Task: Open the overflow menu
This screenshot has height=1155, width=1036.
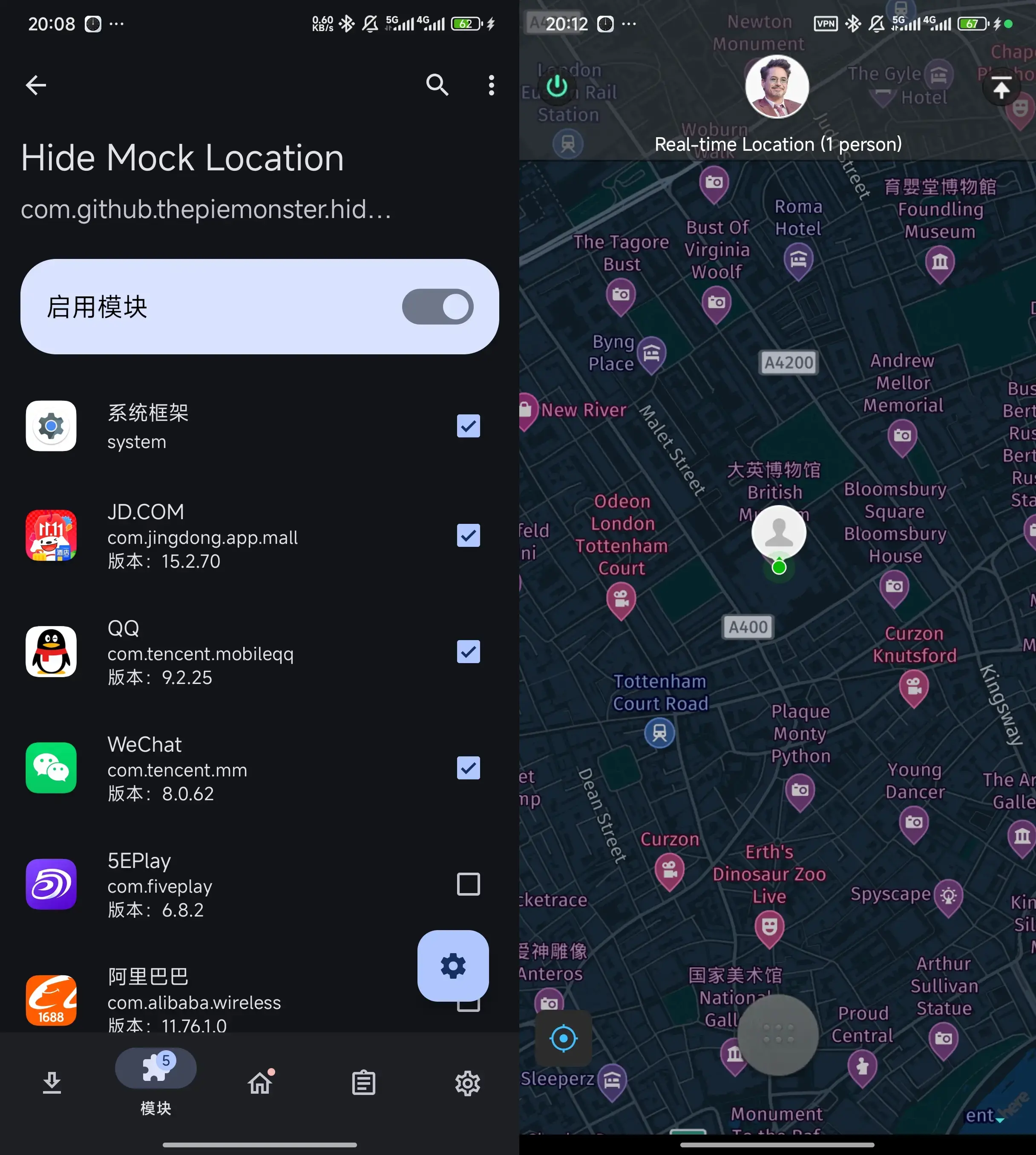Action: pos(491,85)
